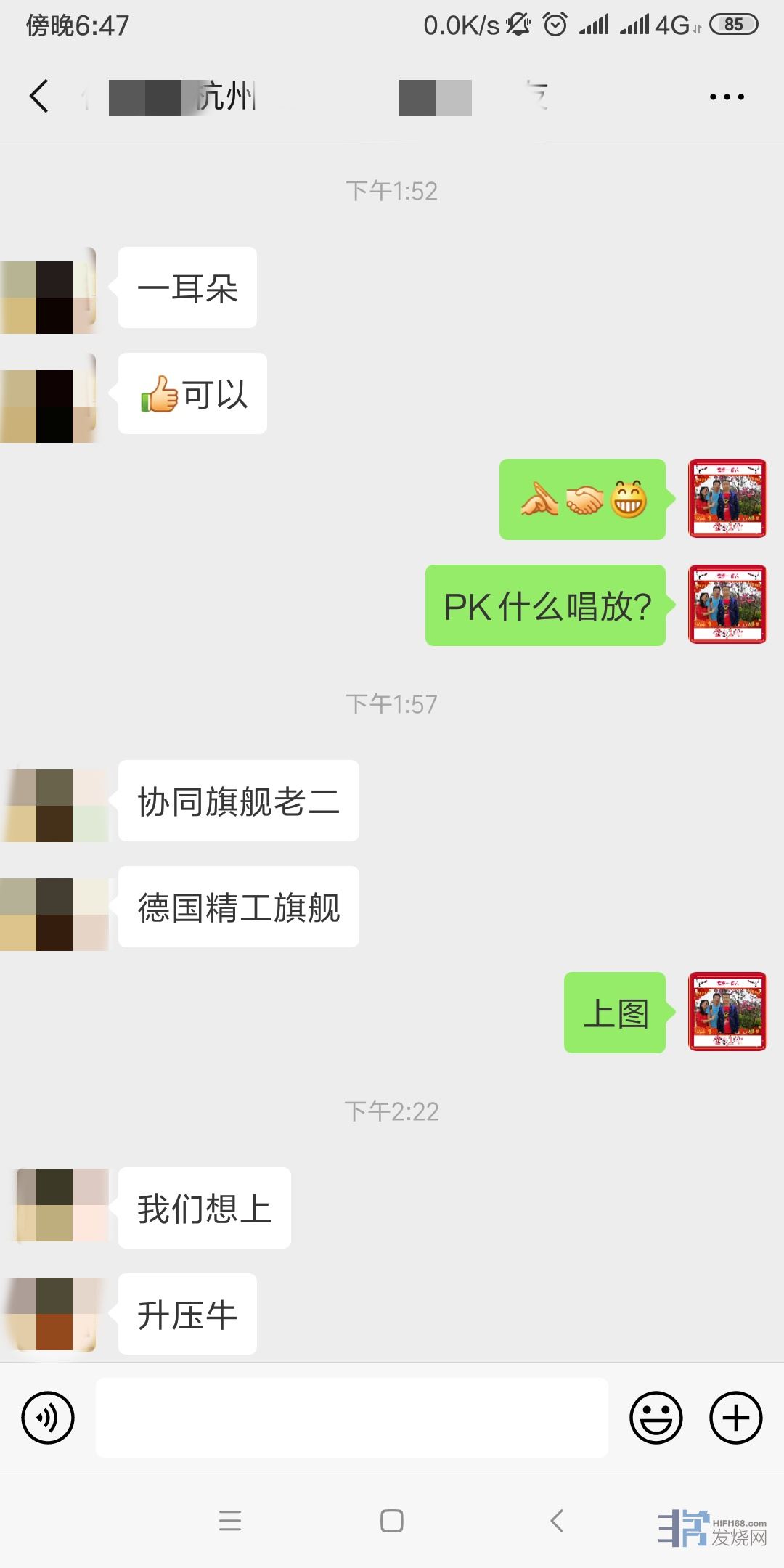The image size is (784, 1568).
Task: Open the emoji picker
Action: point(656,1418)
